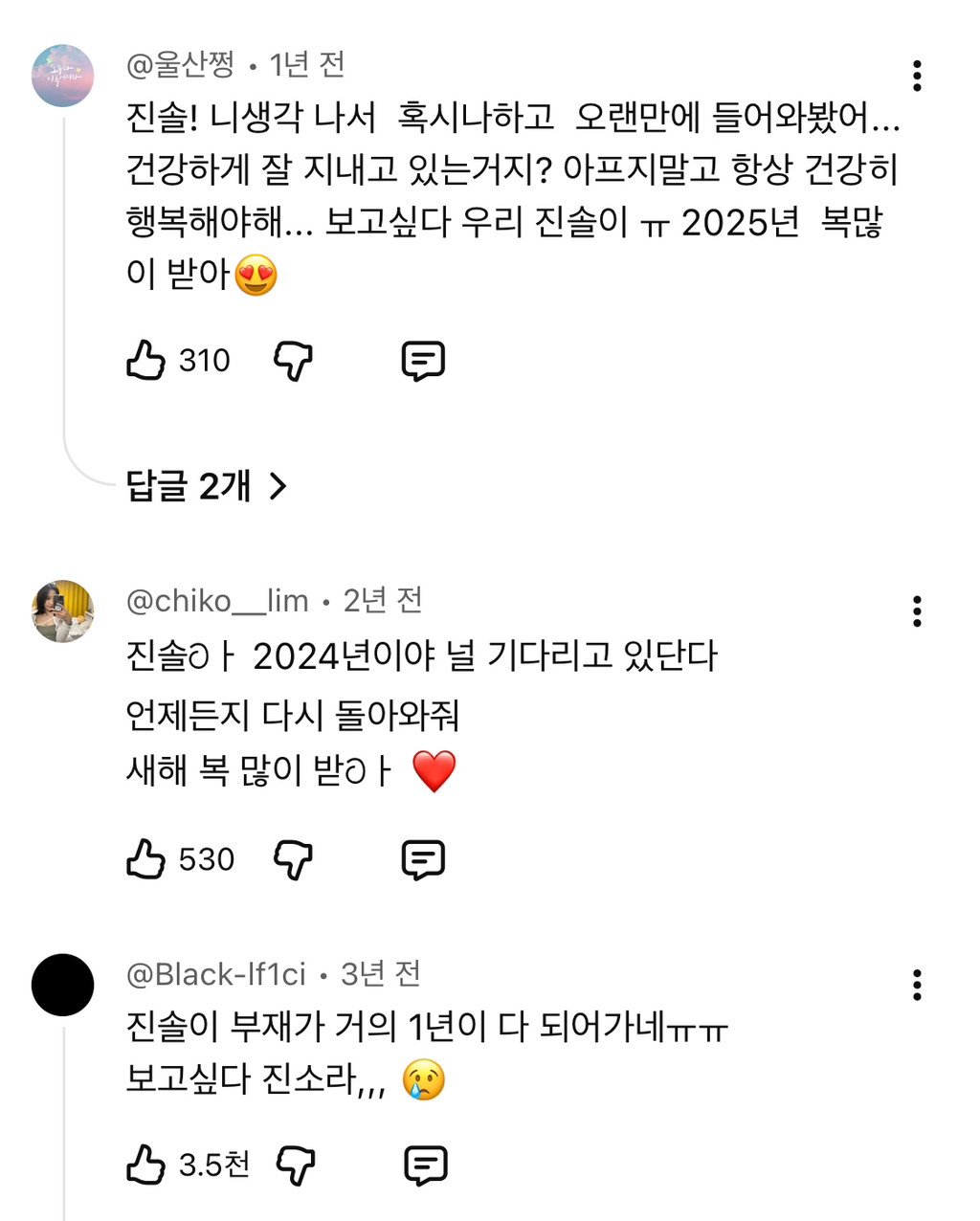Toggle like on @chiko__lim's comment
980x1221 pixels.
click(146, 858)
